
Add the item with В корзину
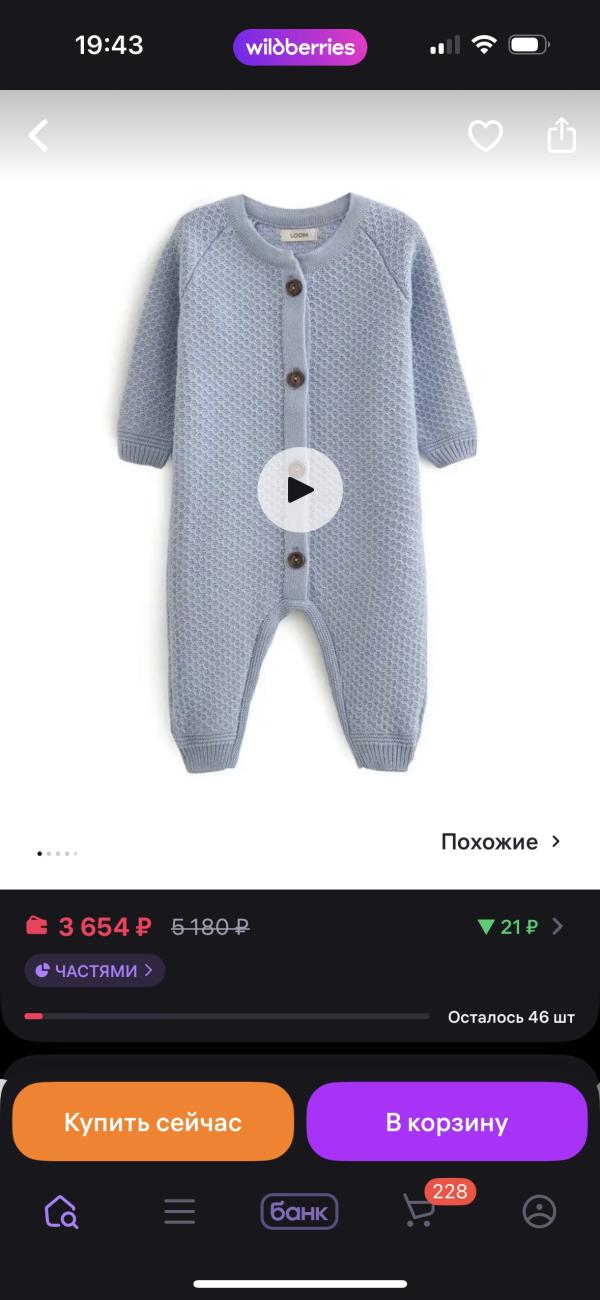coord(447,1122)
